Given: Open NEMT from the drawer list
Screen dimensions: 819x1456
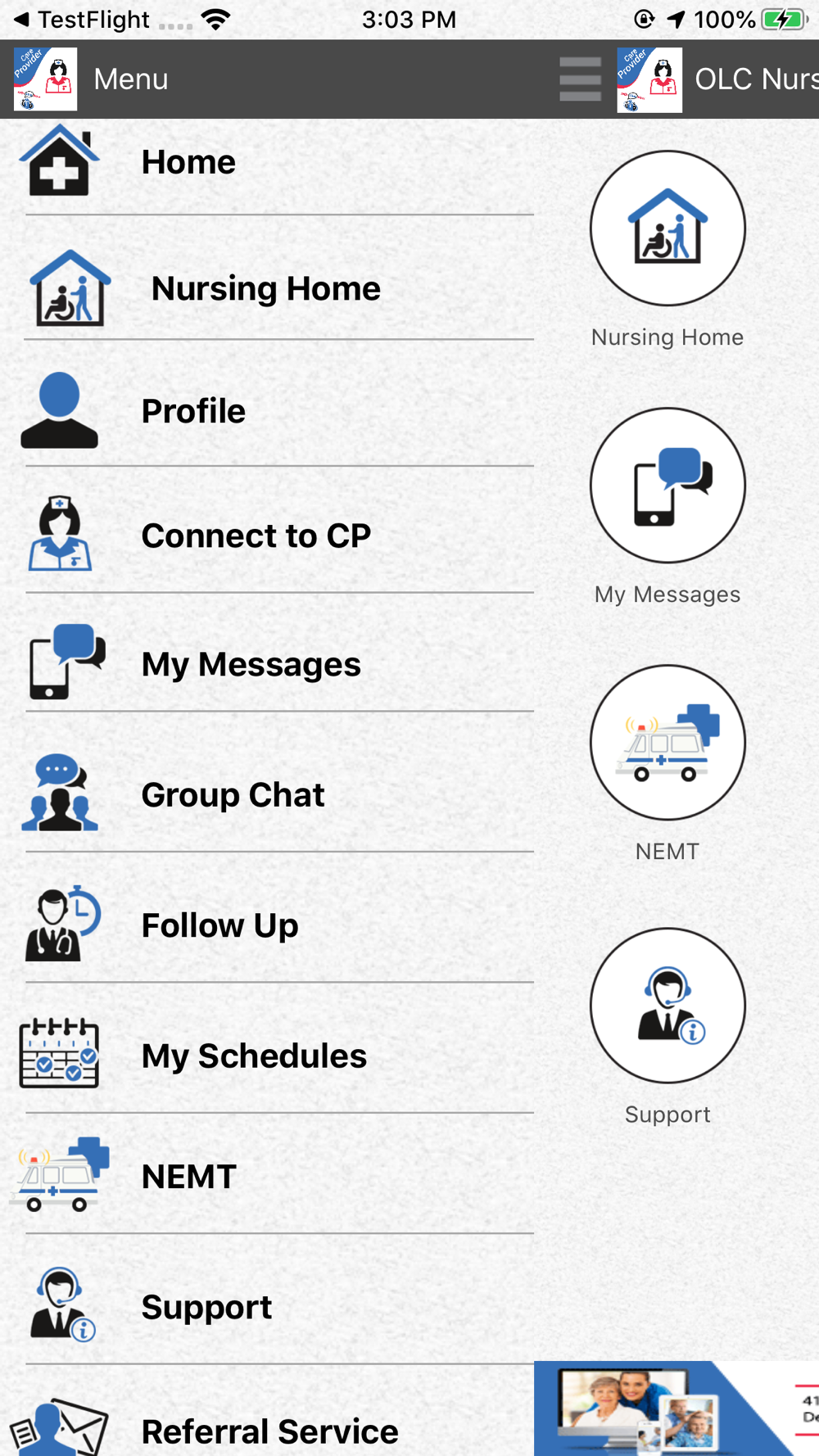Looking at the screenshot, I should pos(188,1177).
